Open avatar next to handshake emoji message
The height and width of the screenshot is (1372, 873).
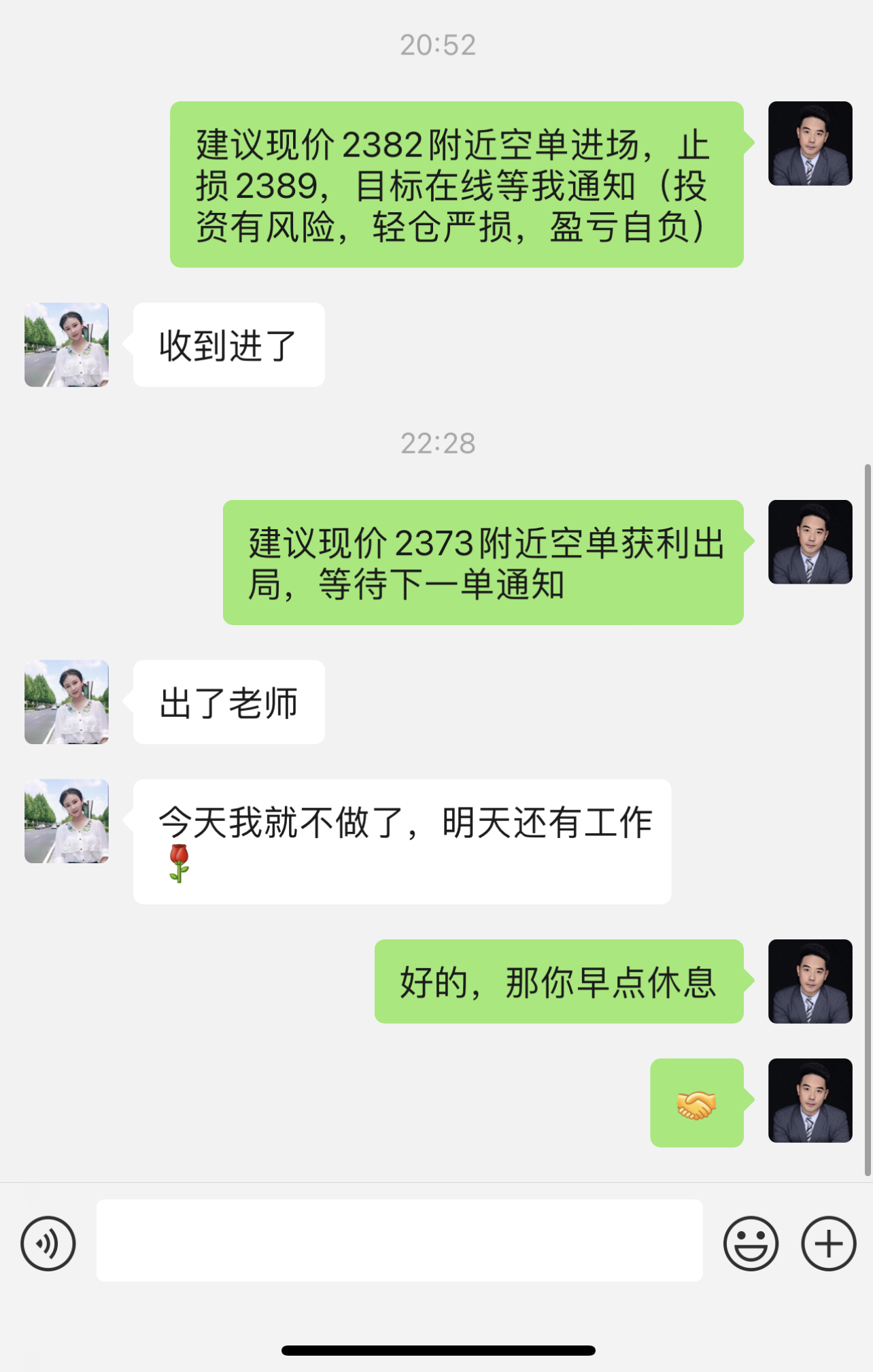point(810,1100)
